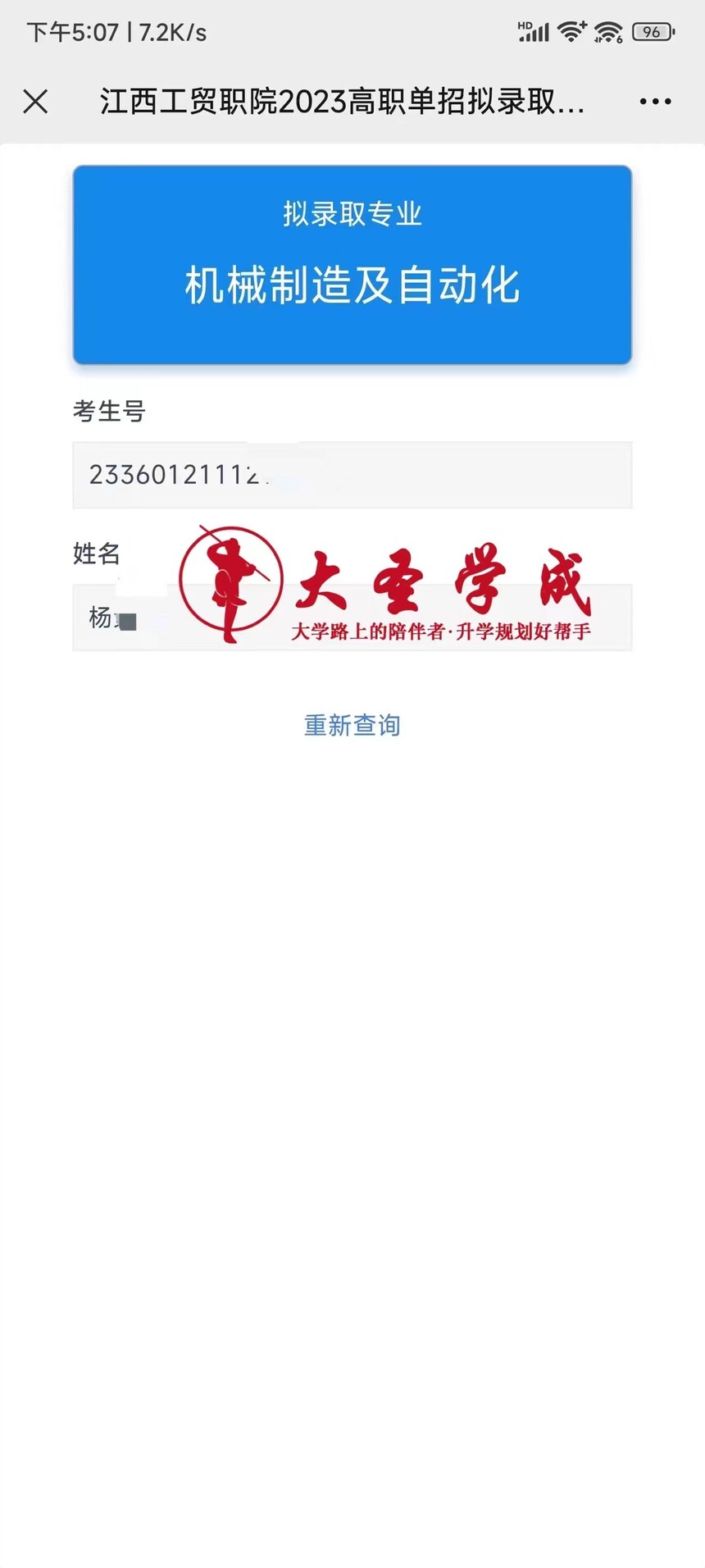Select the 姓名 input field
Image resolution: width=705 pixels, height=1568 pixels.
352,618
